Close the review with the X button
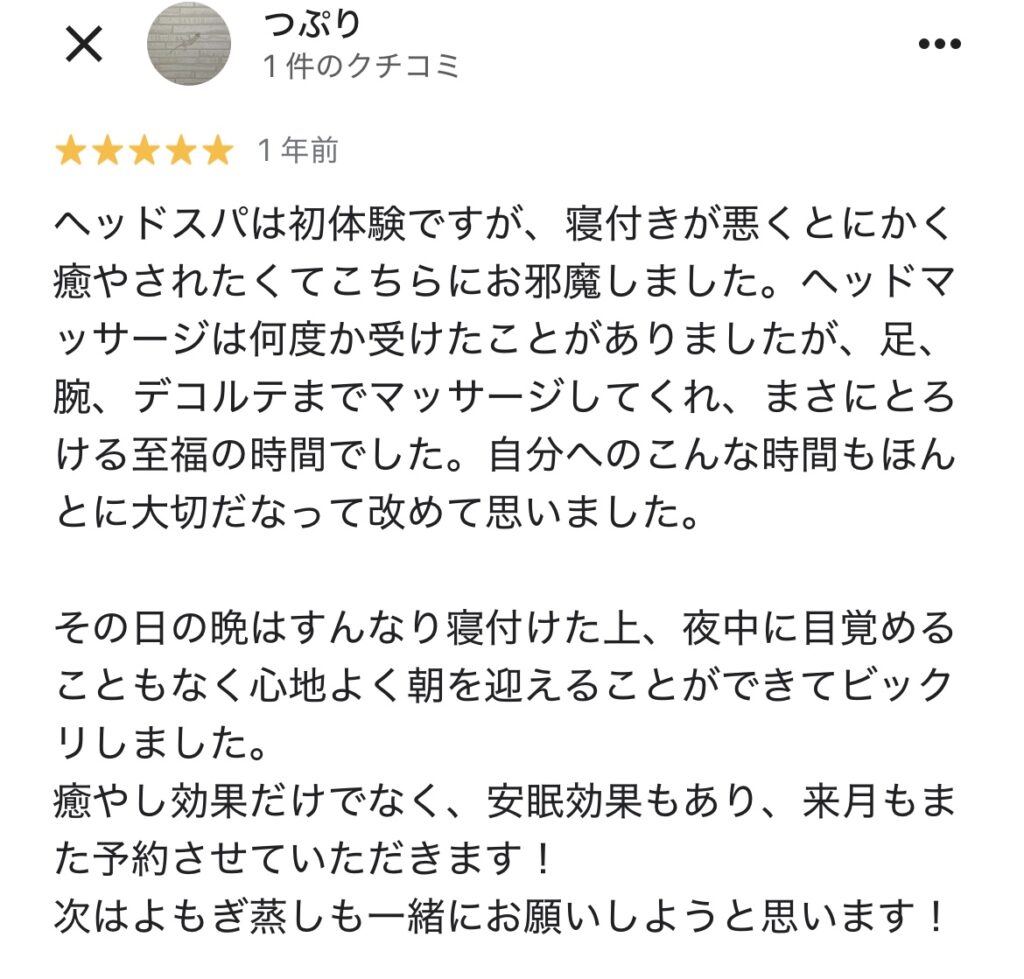1024x979 pixels. (84, 44)
